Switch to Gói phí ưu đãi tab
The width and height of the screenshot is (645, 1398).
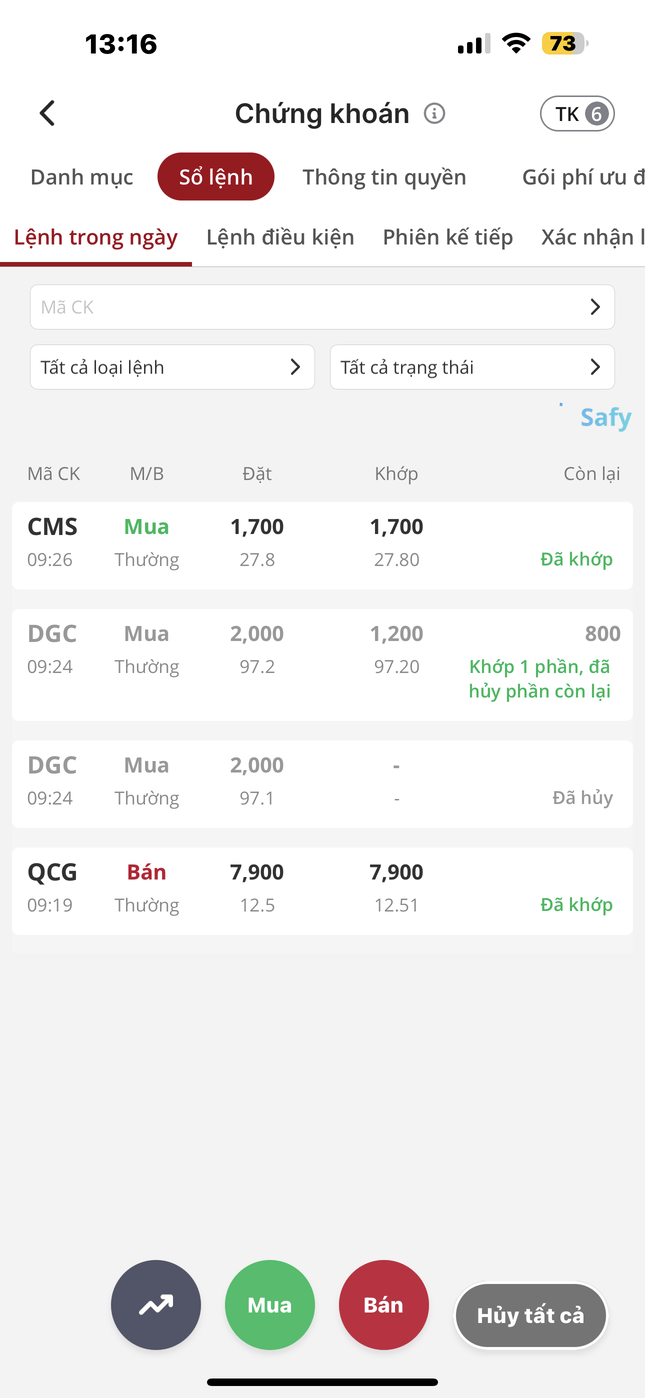(582, 178)
